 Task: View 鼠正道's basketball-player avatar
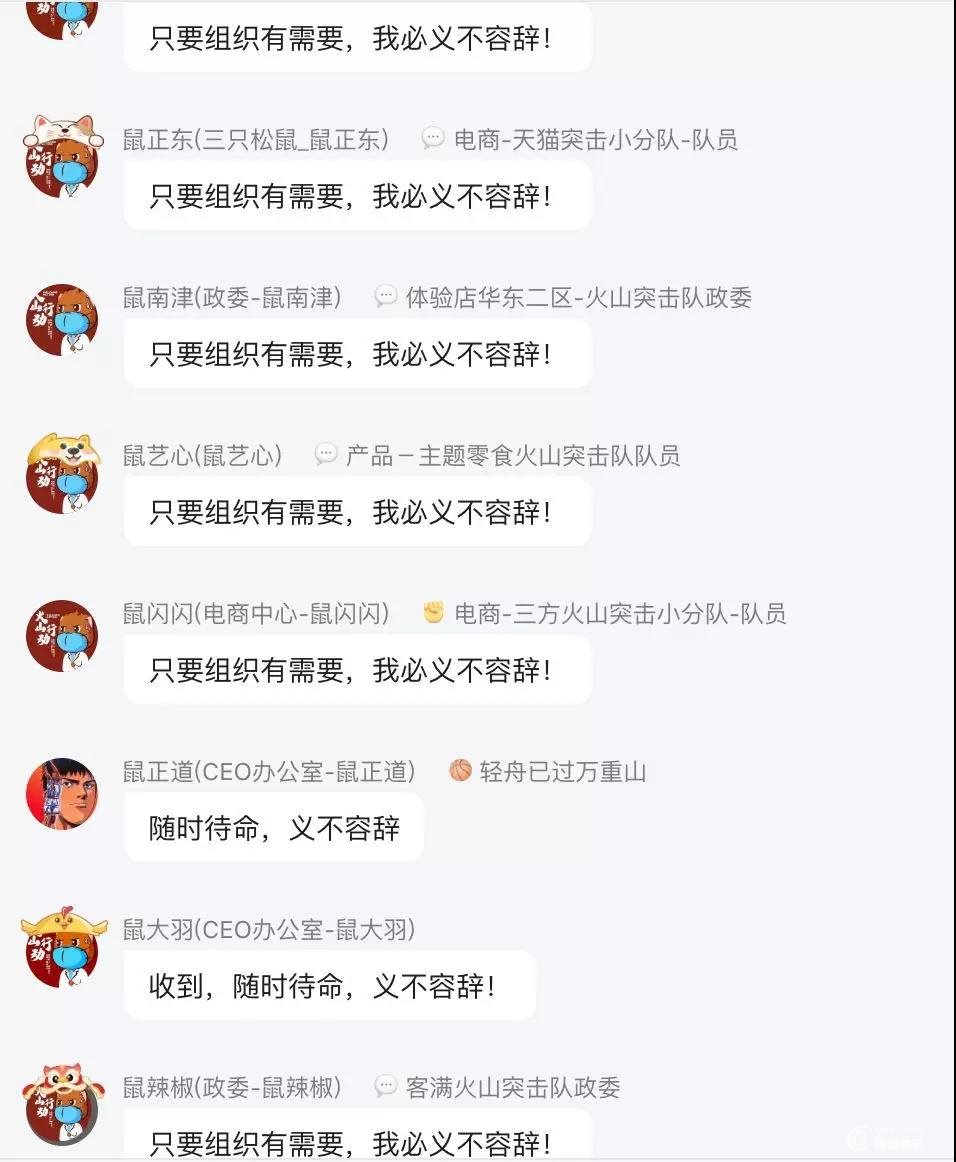click(62, 794)
